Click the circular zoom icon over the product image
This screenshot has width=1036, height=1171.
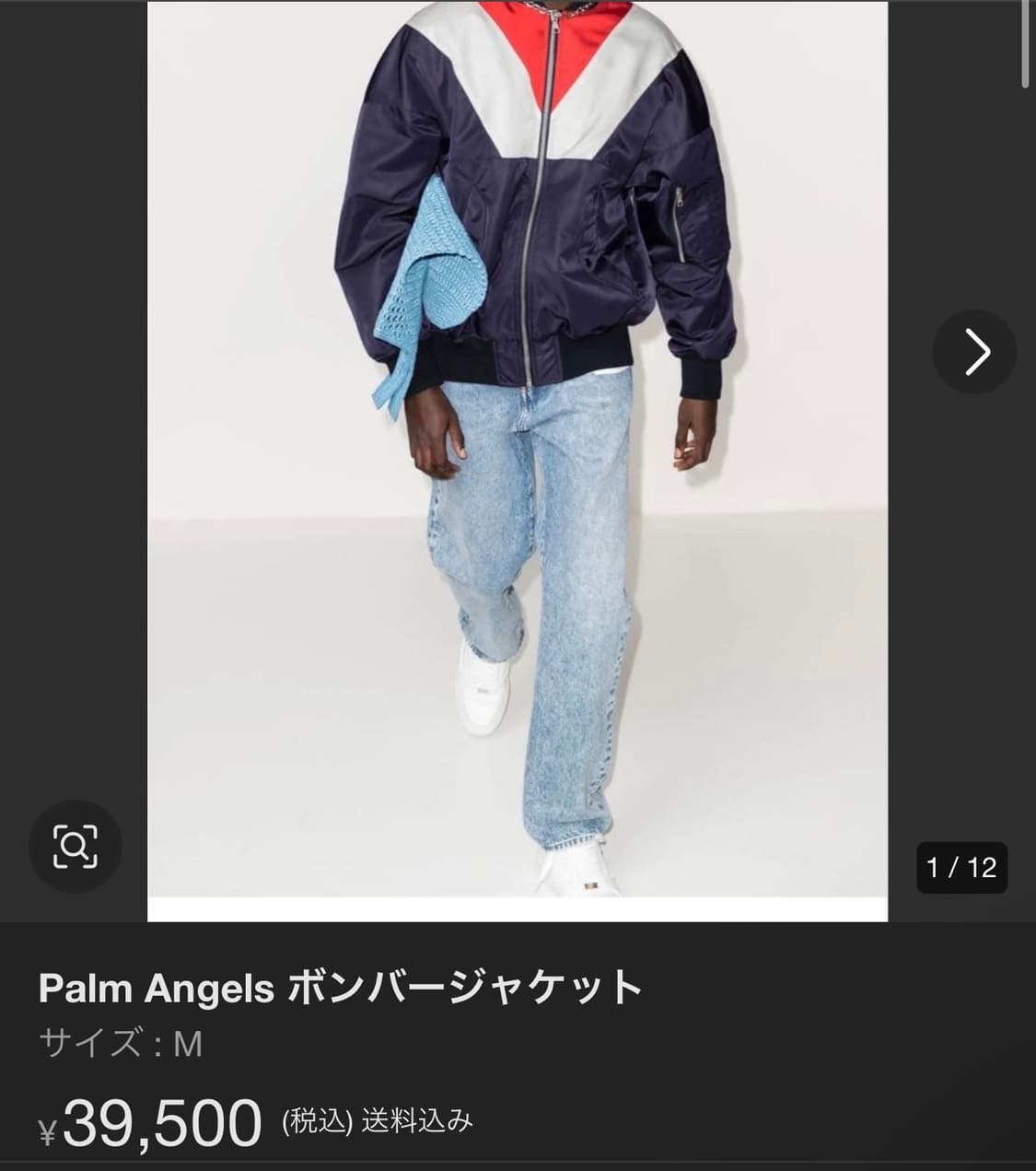[77, 846]
